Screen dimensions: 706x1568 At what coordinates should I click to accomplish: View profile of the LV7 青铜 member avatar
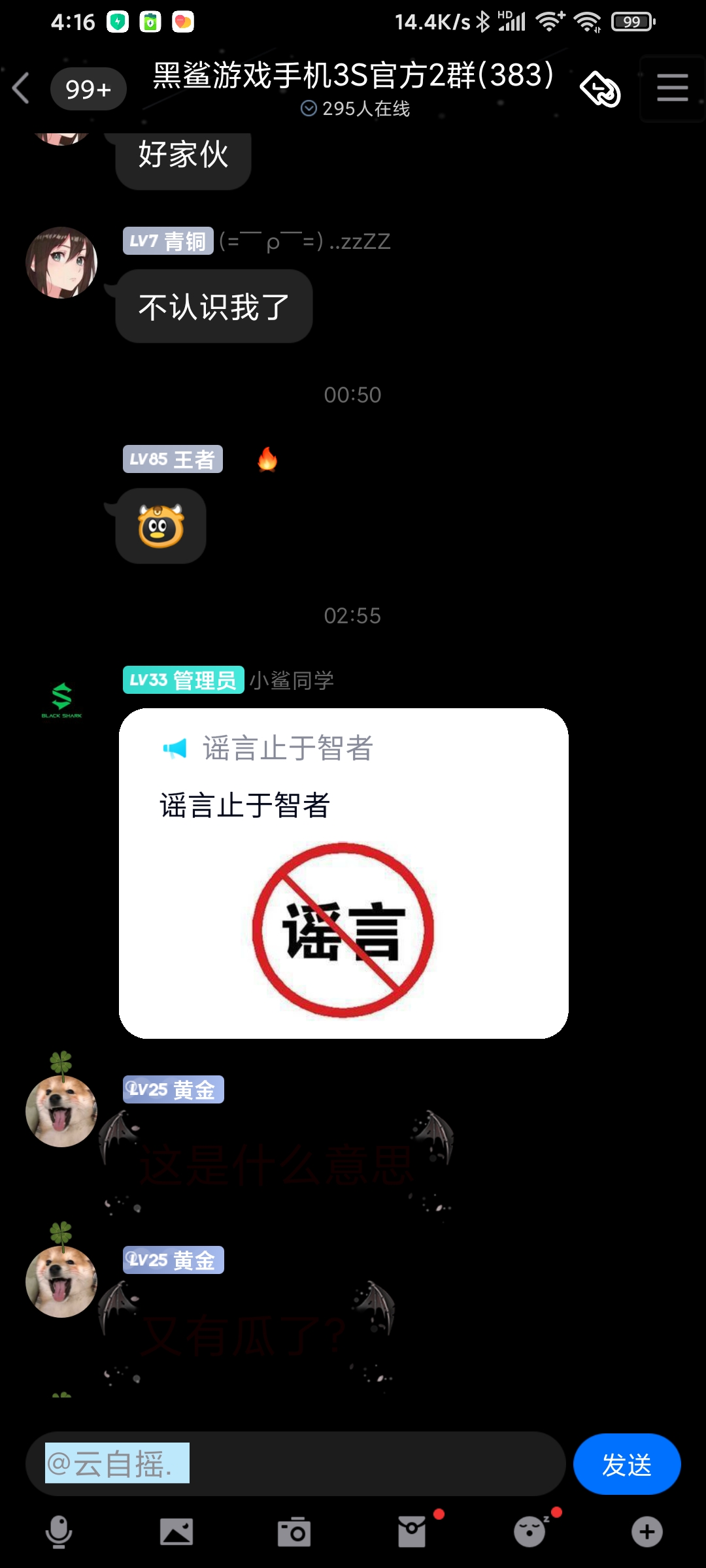point(61,263)
